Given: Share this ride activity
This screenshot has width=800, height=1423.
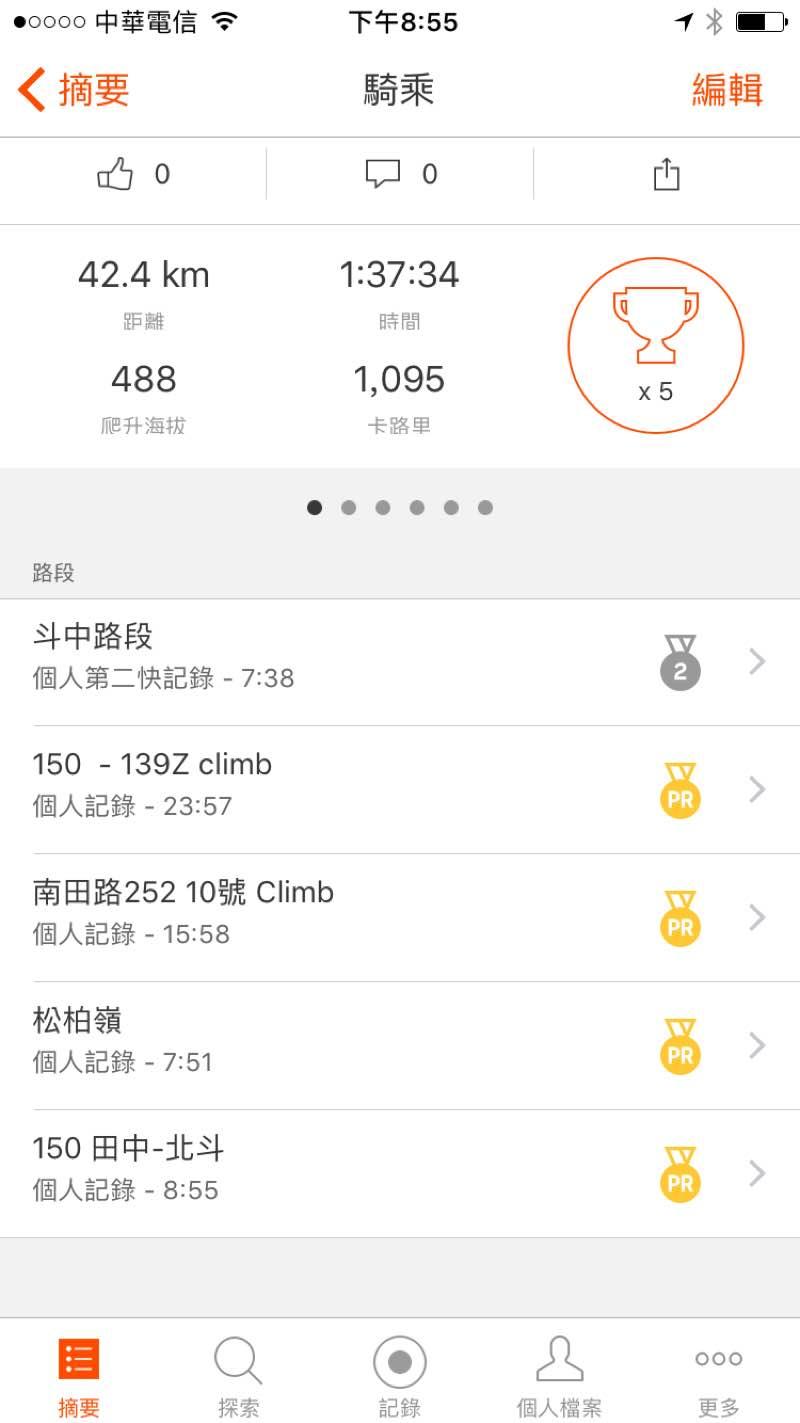Looking at the screenshot, I should [666, 175].
